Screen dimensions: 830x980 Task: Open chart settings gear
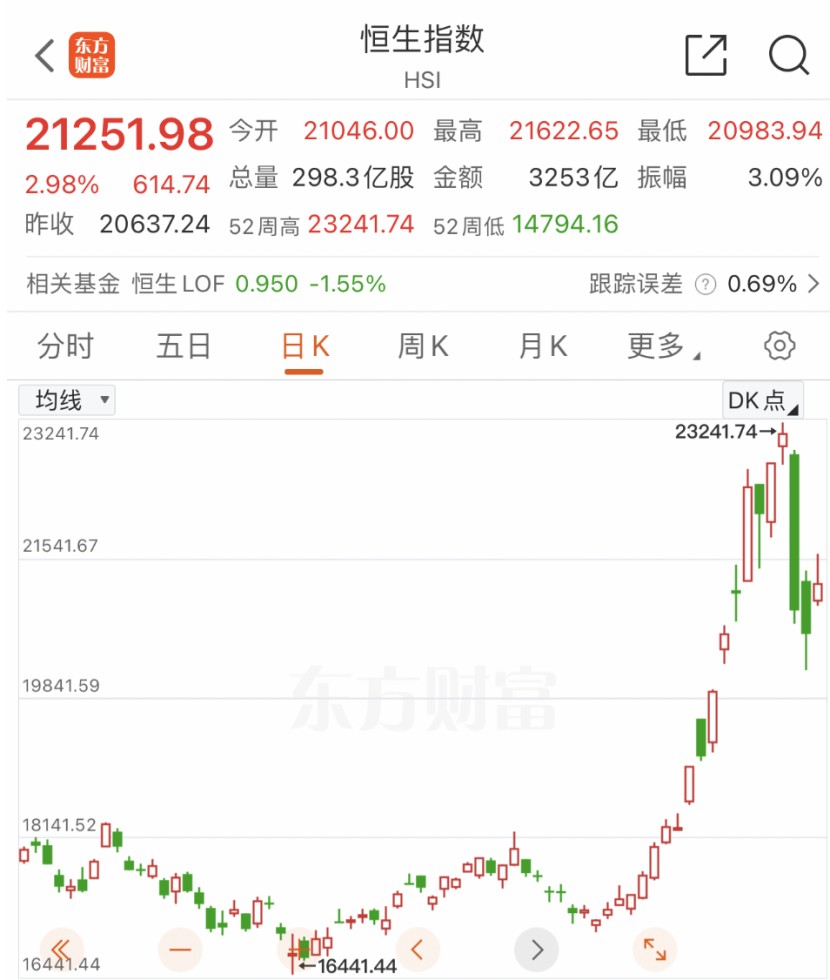[x=779, y=347]
